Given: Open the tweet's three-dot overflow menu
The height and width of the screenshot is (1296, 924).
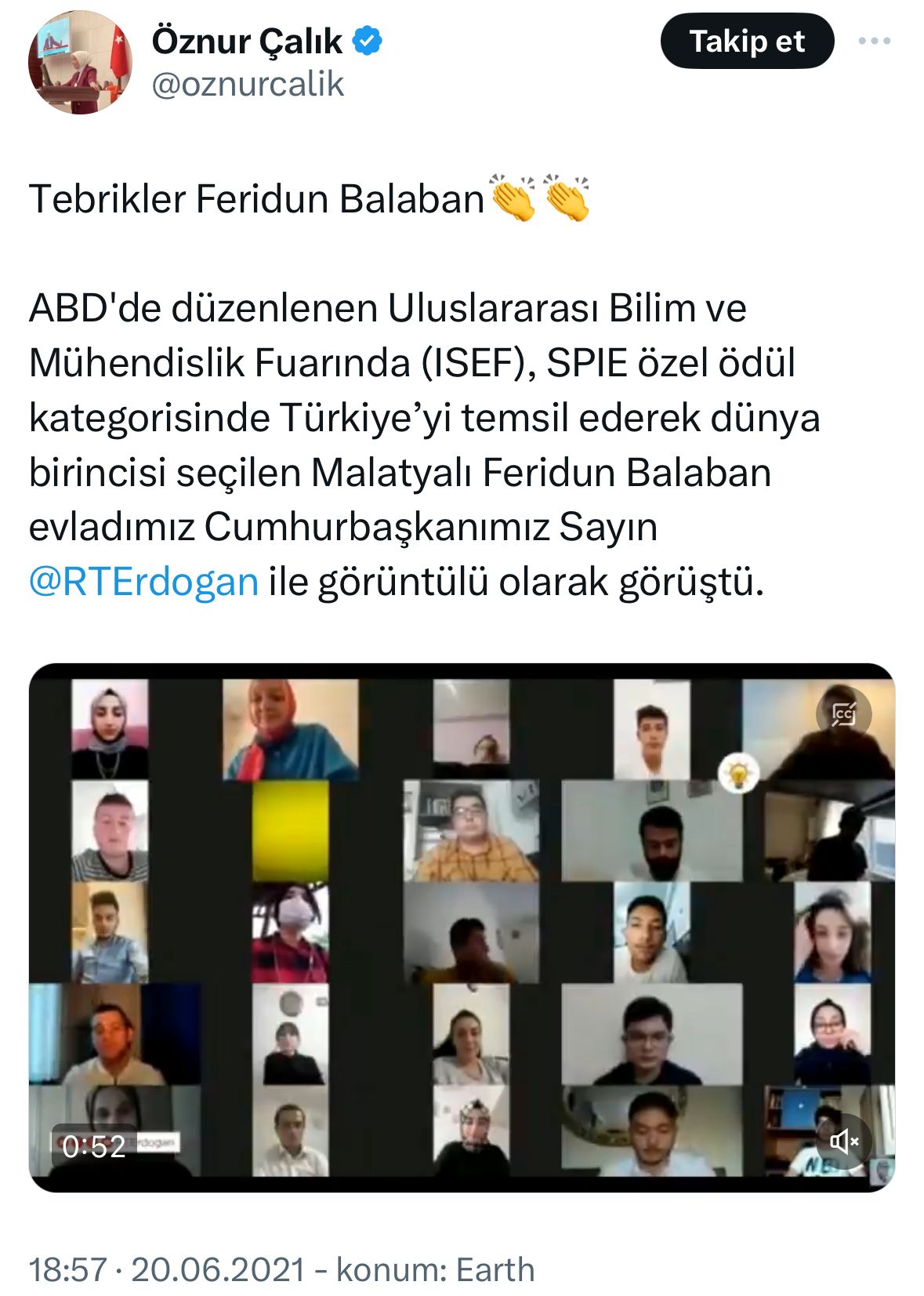Looking at the screenshot, I should (x=874, y=42).
